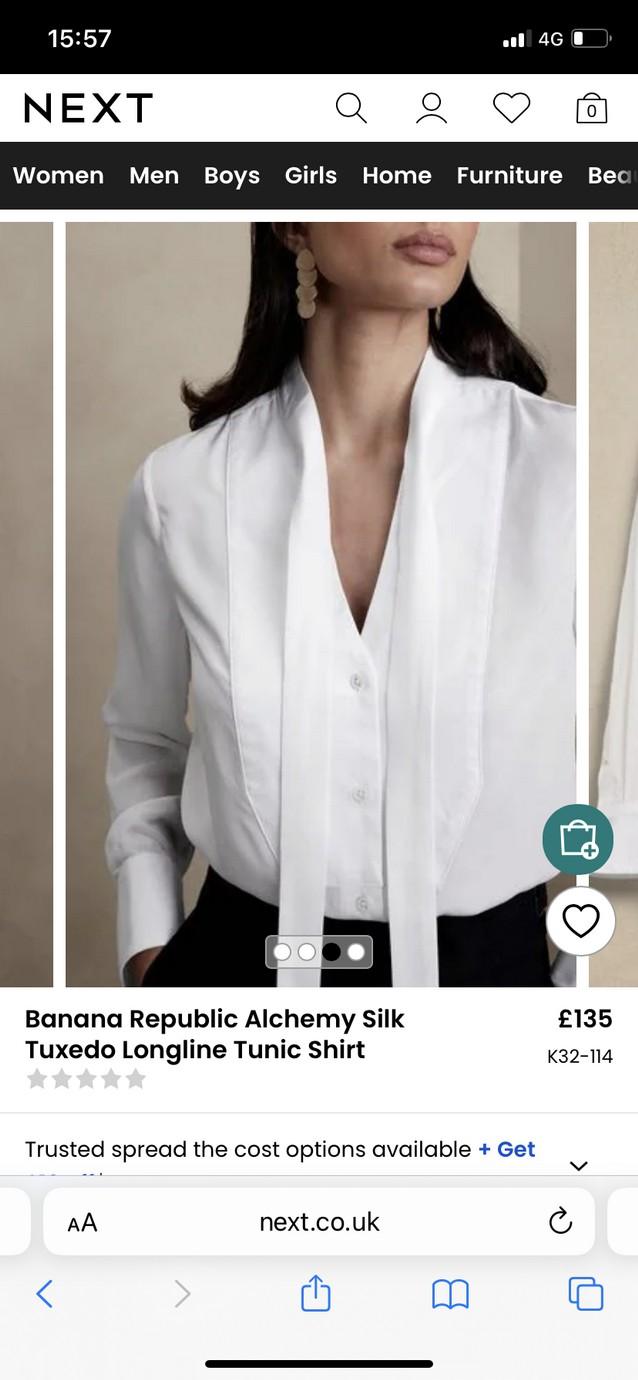This screenshot has width=638, height=1380.
Task: Go to NEXT home via logo
Action: pos(88,108)
